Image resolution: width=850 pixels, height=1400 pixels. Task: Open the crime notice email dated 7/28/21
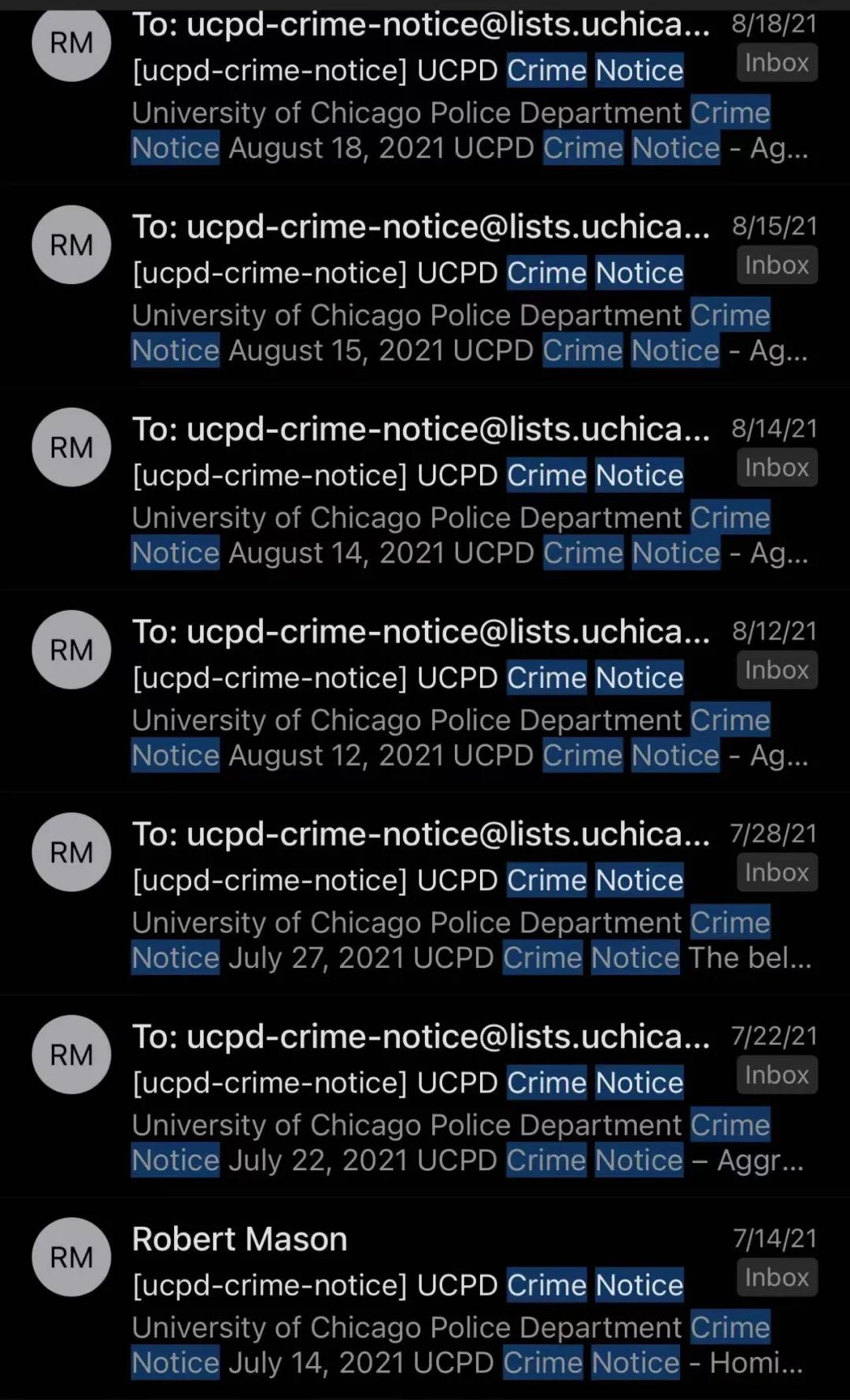coord(425,893)
